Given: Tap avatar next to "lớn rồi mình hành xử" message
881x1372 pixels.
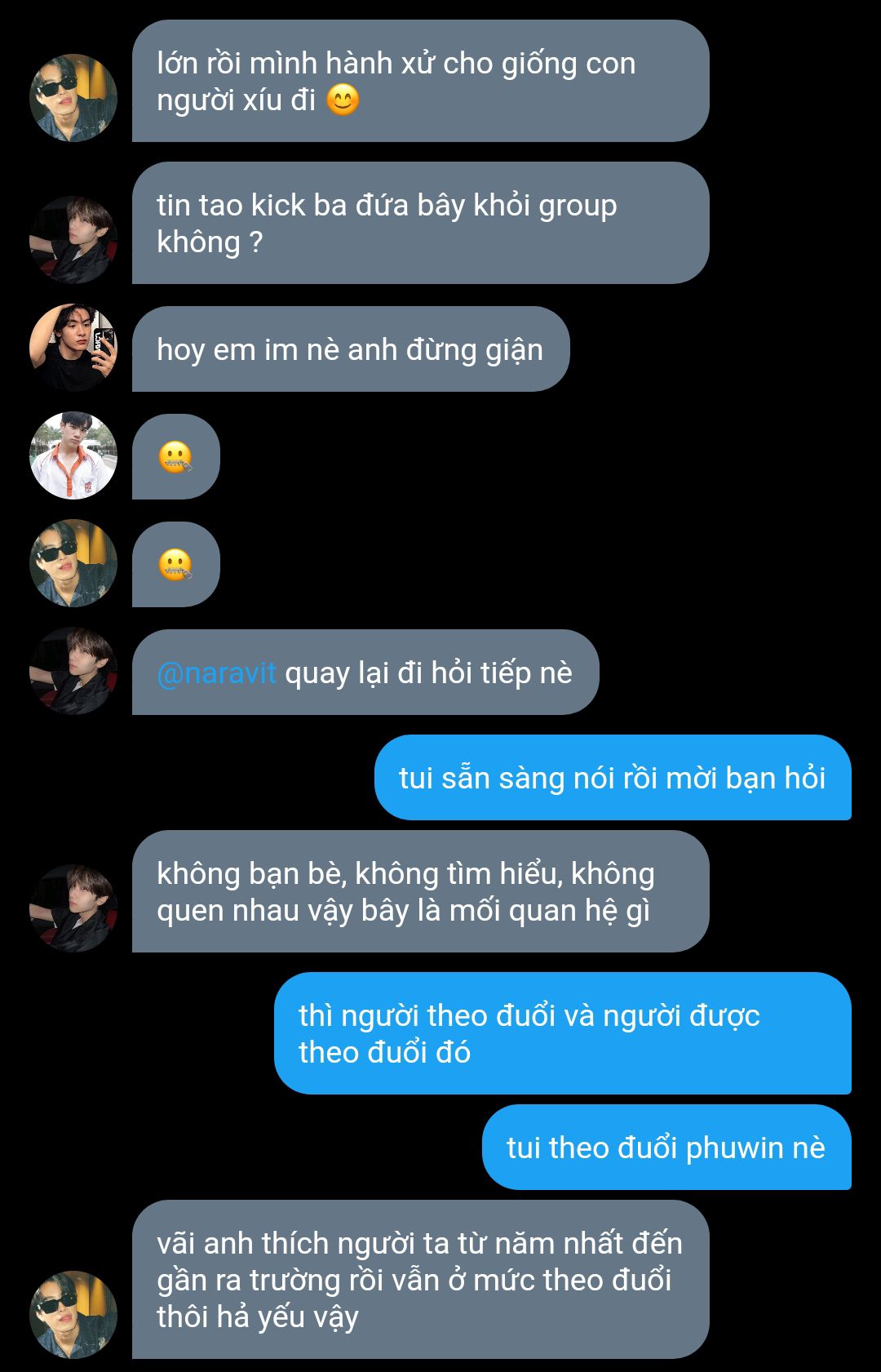Looking at the screenshot, I should (73, 98).
